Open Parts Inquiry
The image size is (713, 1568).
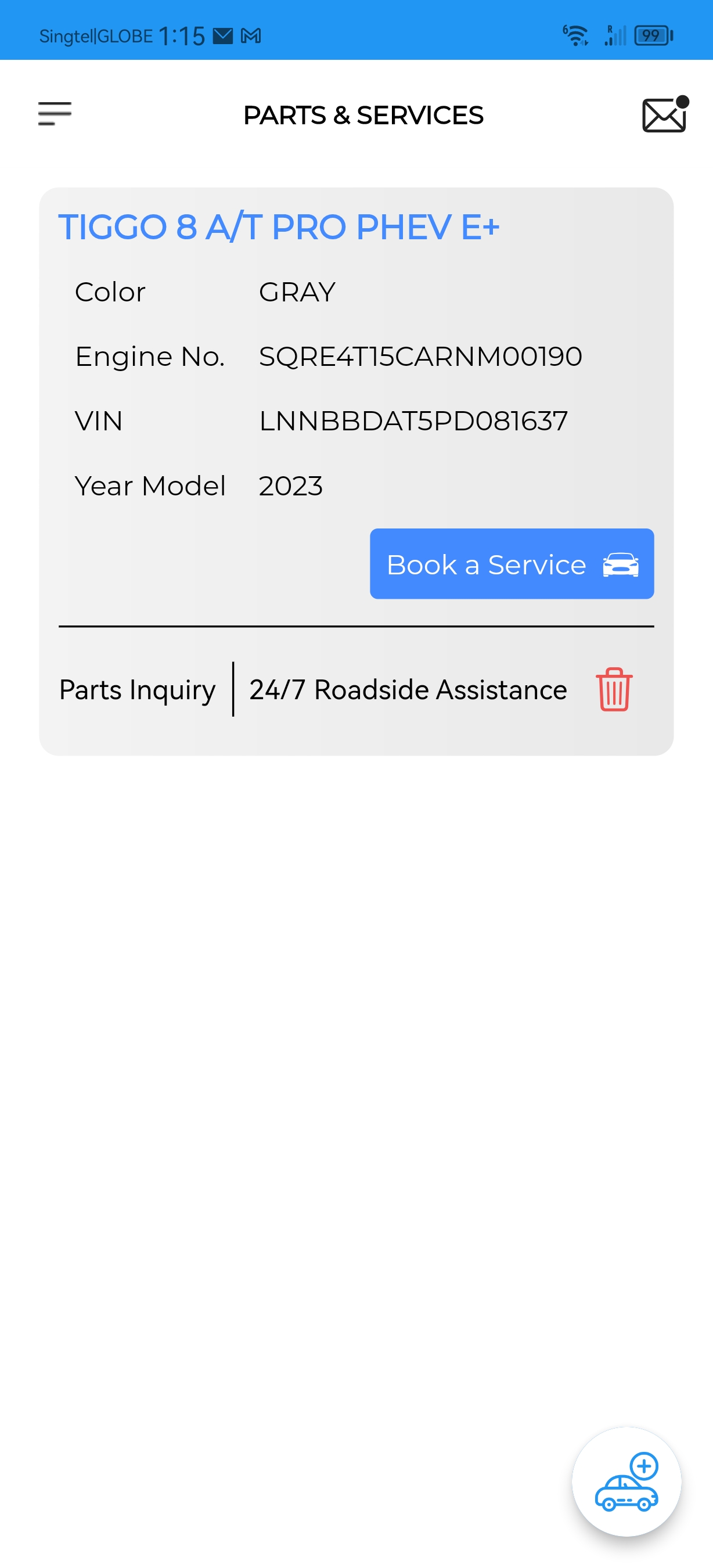tap(138, 690)
